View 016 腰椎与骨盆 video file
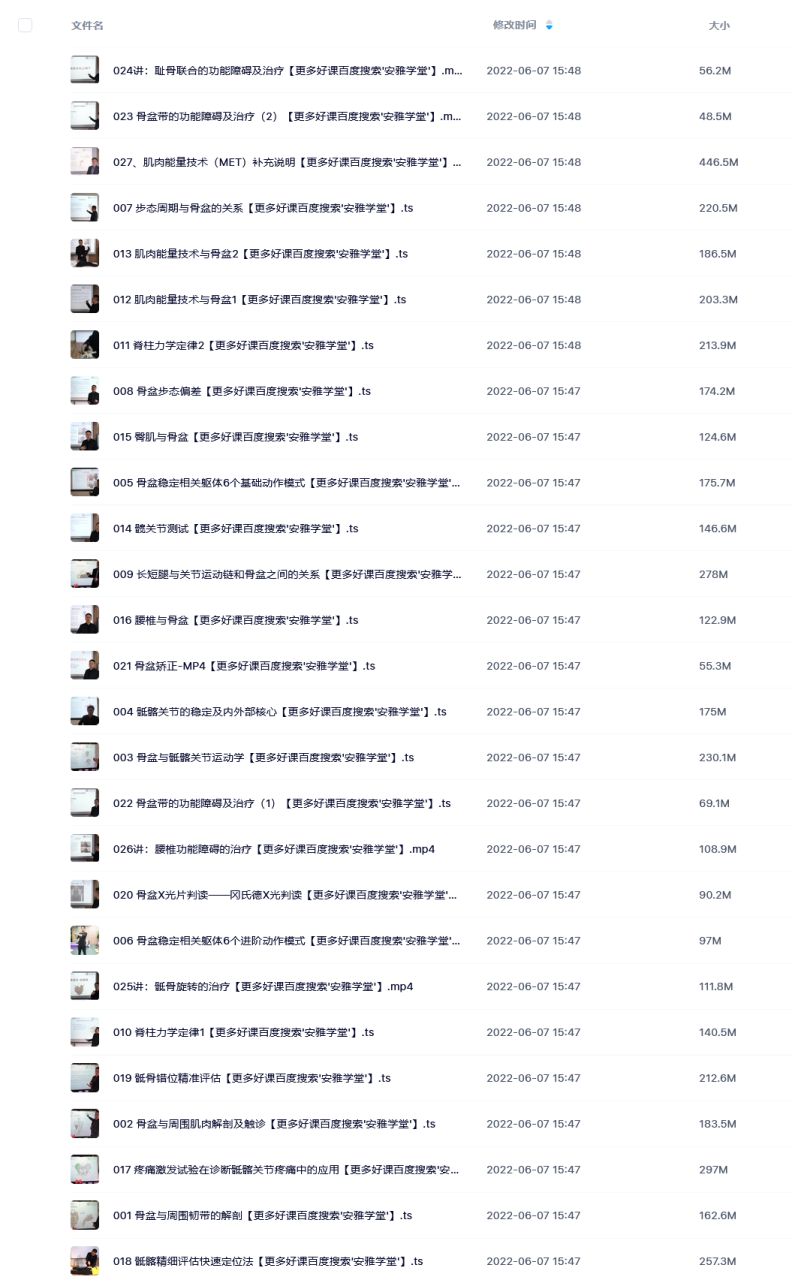Viewport: 792px width, 1280px height. 235,621
